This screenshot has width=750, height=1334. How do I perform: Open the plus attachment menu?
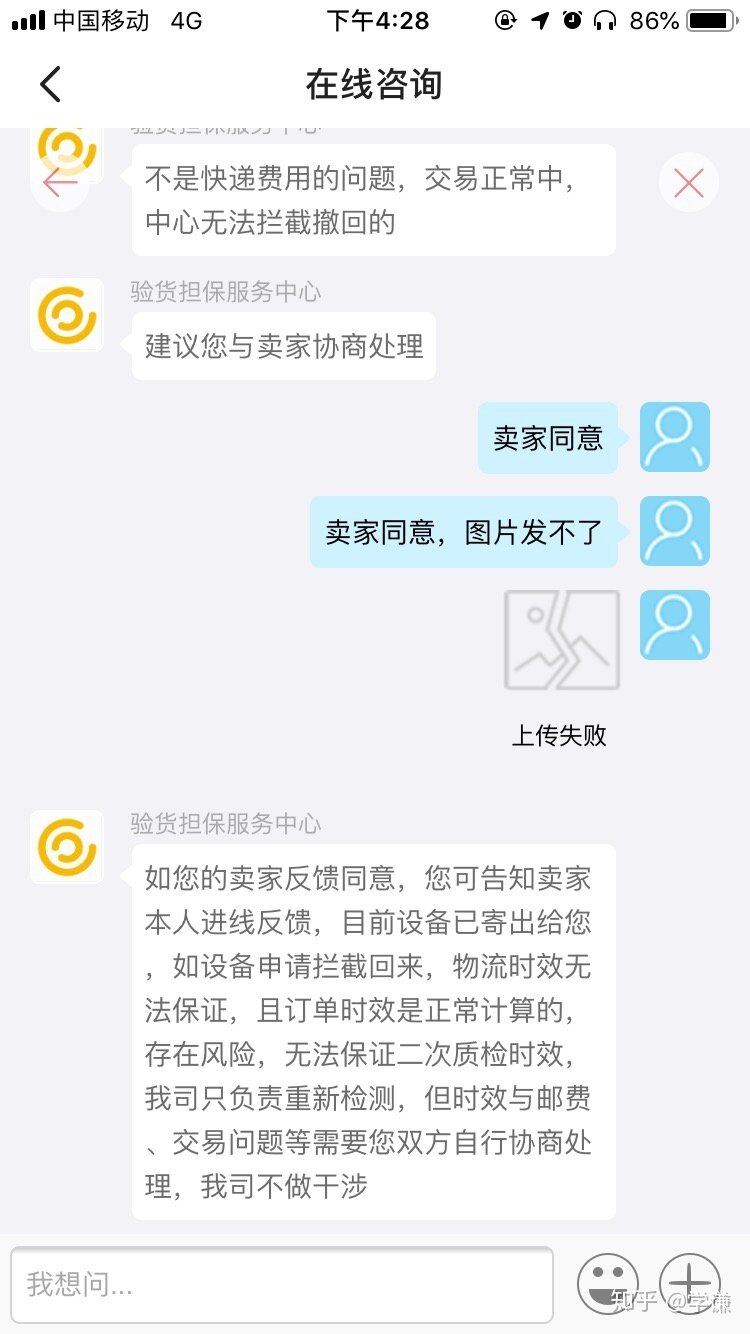(690, 1282)
